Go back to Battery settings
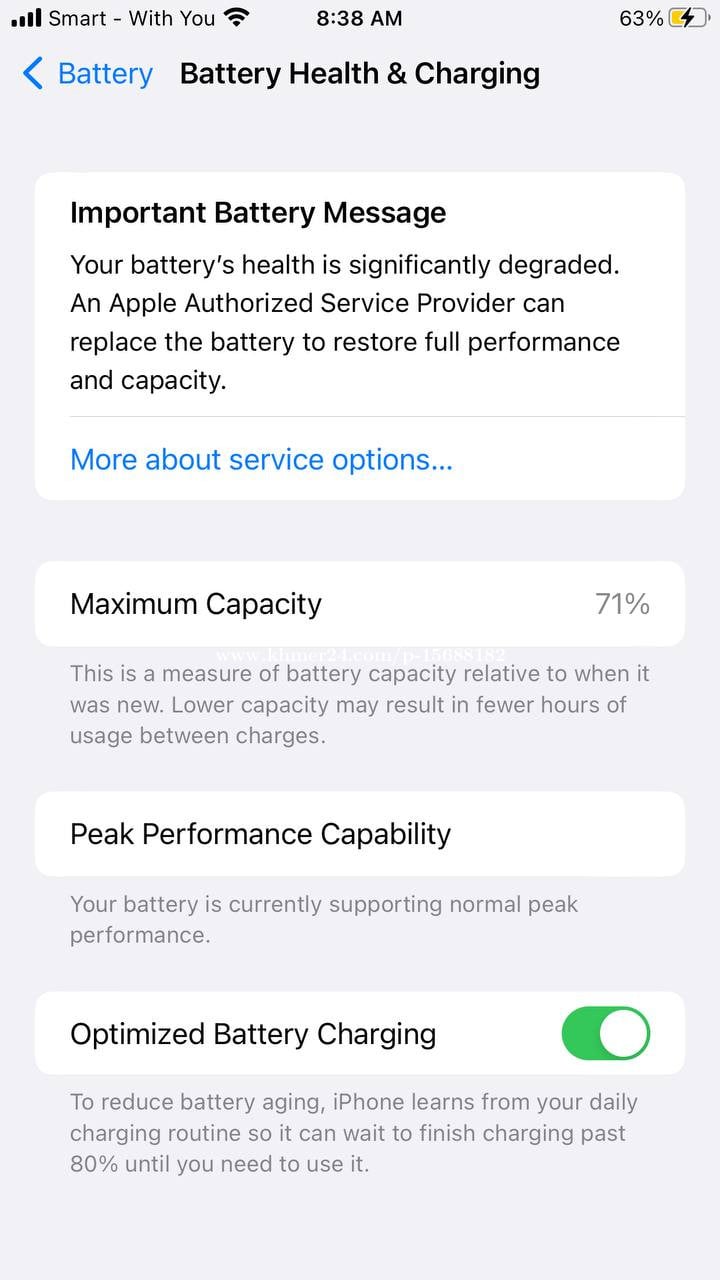 [x=88, y=74]
